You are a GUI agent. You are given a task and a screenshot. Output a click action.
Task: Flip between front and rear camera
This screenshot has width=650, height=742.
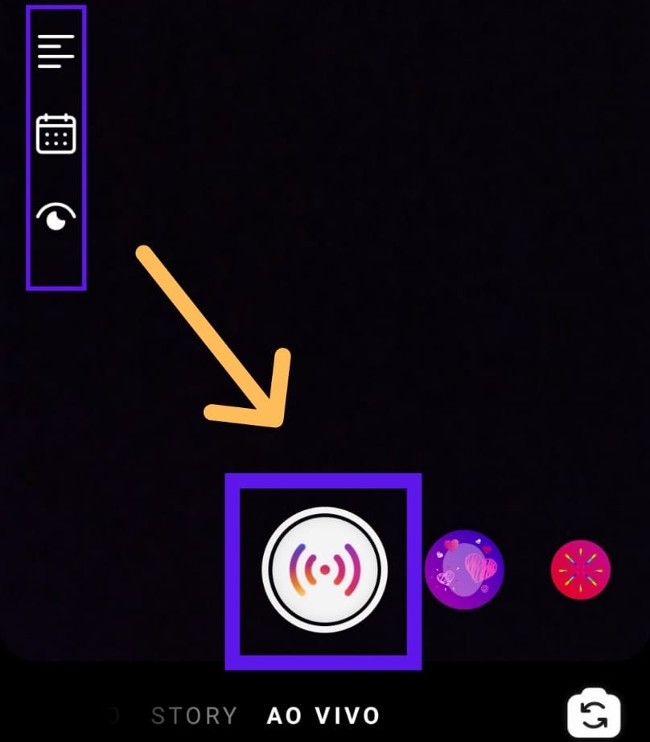[x=594, y=714]
